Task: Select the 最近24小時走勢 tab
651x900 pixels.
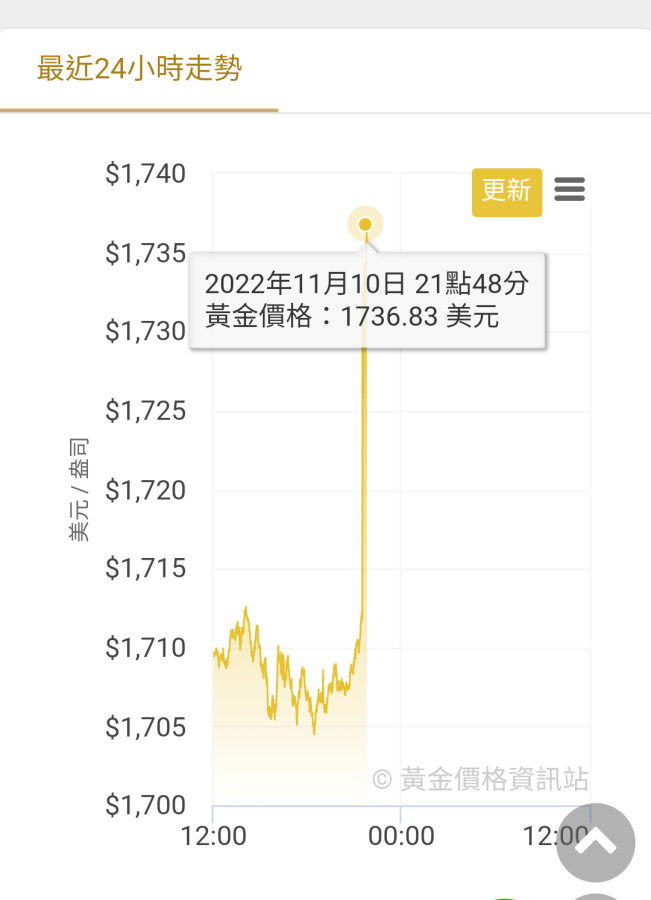Action: [139, 69]
